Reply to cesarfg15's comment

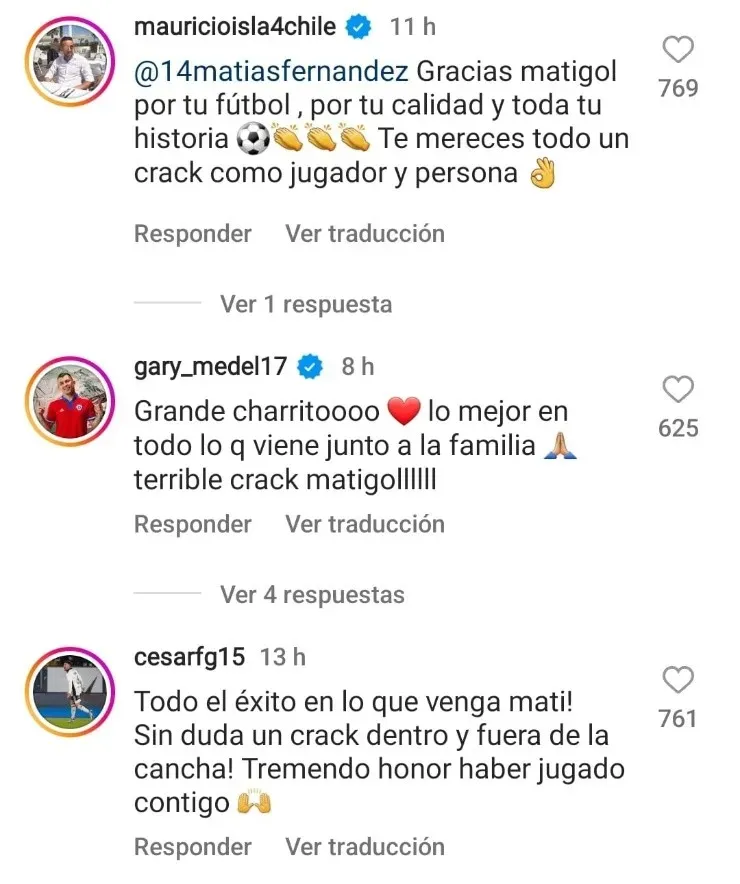coord(193,847)
